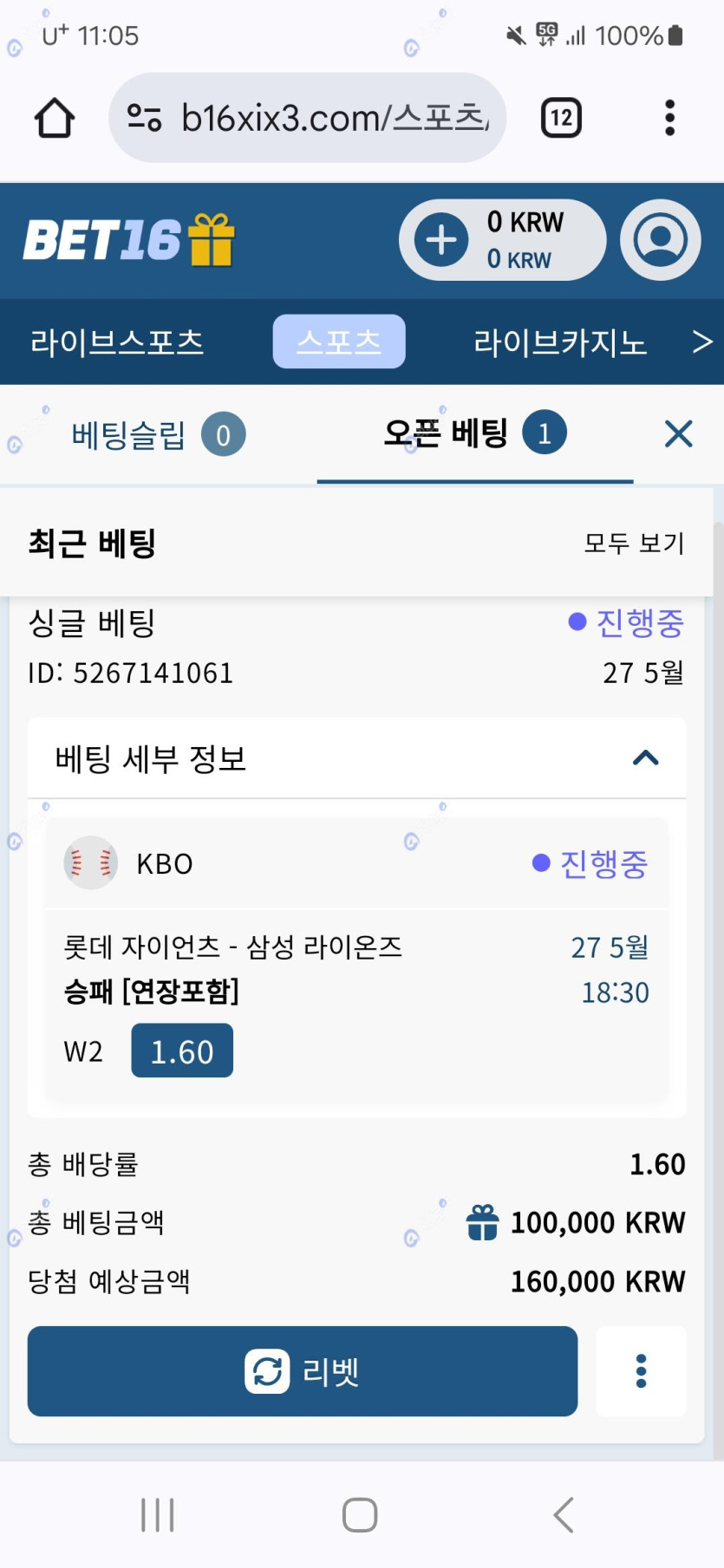Tap the BET16 logo to go home
724x1568 pixels.
[x=129, y=240]
